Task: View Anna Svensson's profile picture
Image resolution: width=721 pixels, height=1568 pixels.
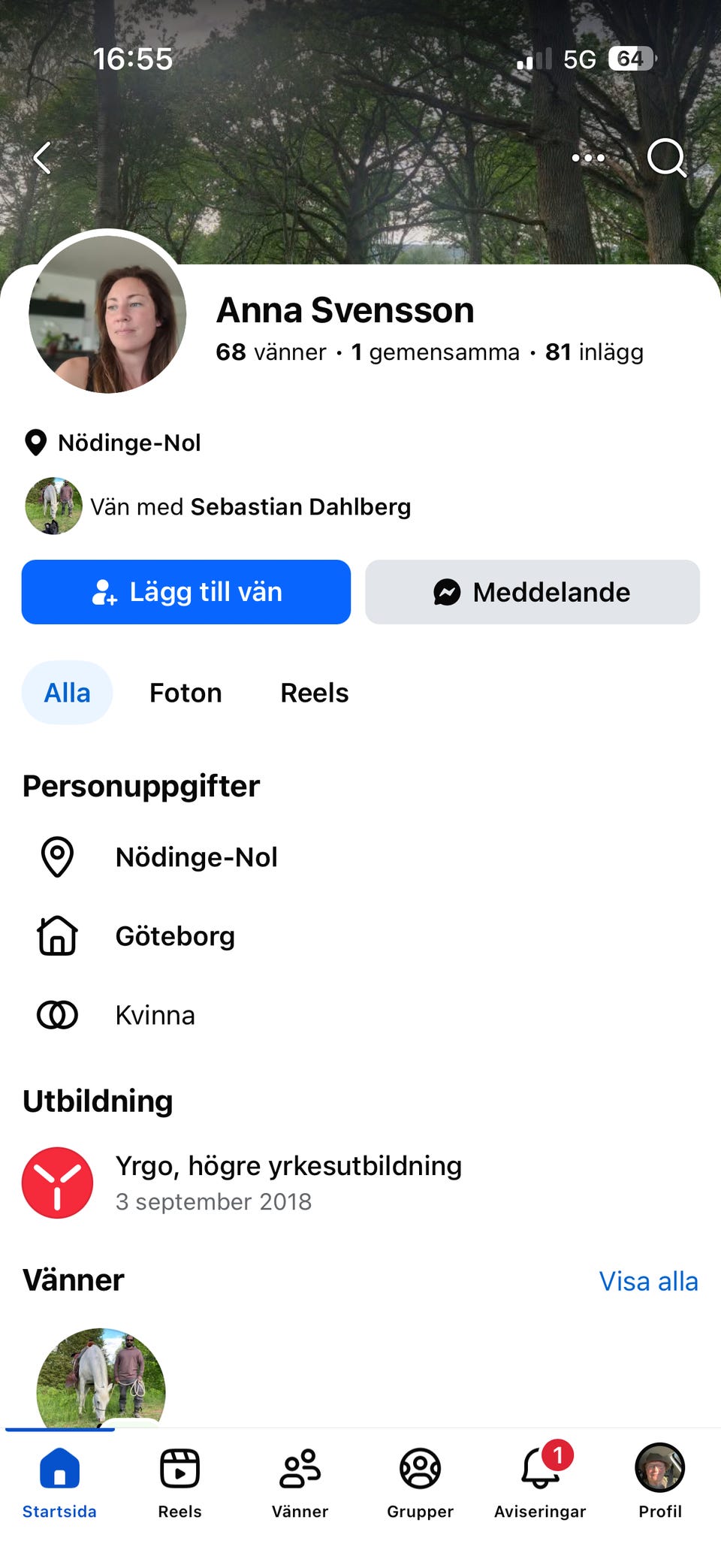Action: click(x=107, y=314)
